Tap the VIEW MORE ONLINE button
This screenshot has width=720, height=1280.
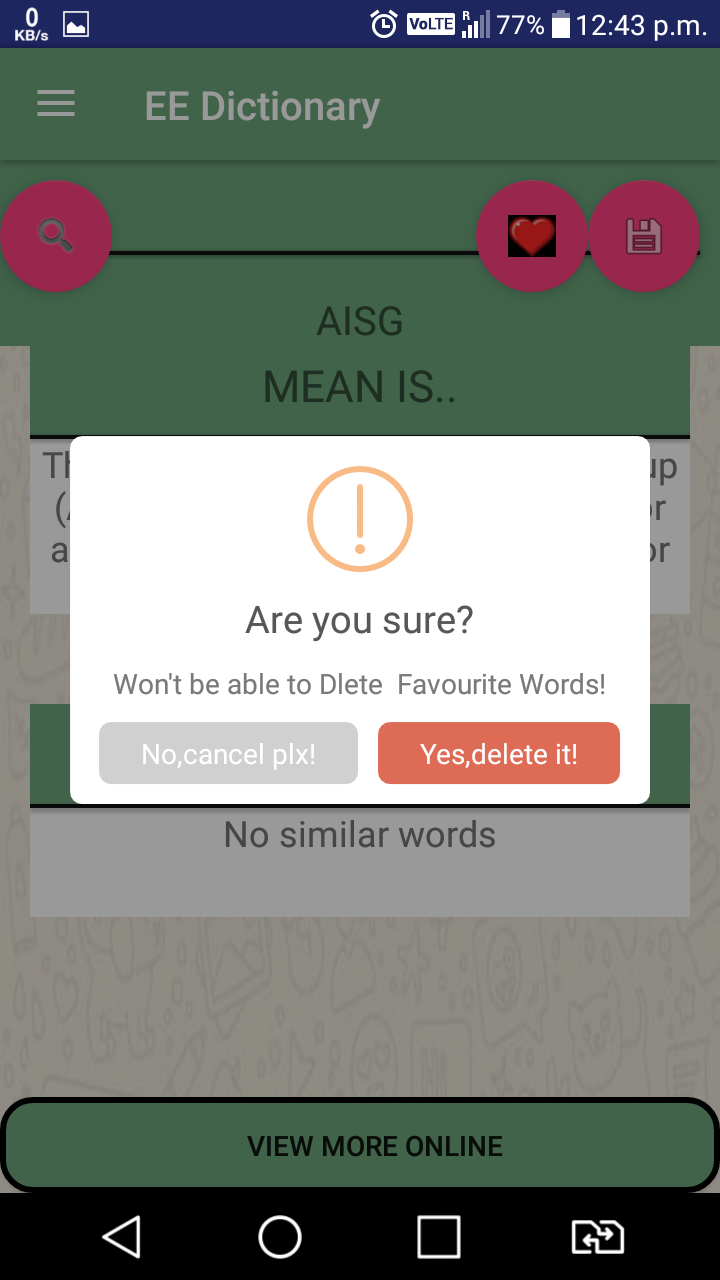pyautogui.click(x=360, y=1146)
